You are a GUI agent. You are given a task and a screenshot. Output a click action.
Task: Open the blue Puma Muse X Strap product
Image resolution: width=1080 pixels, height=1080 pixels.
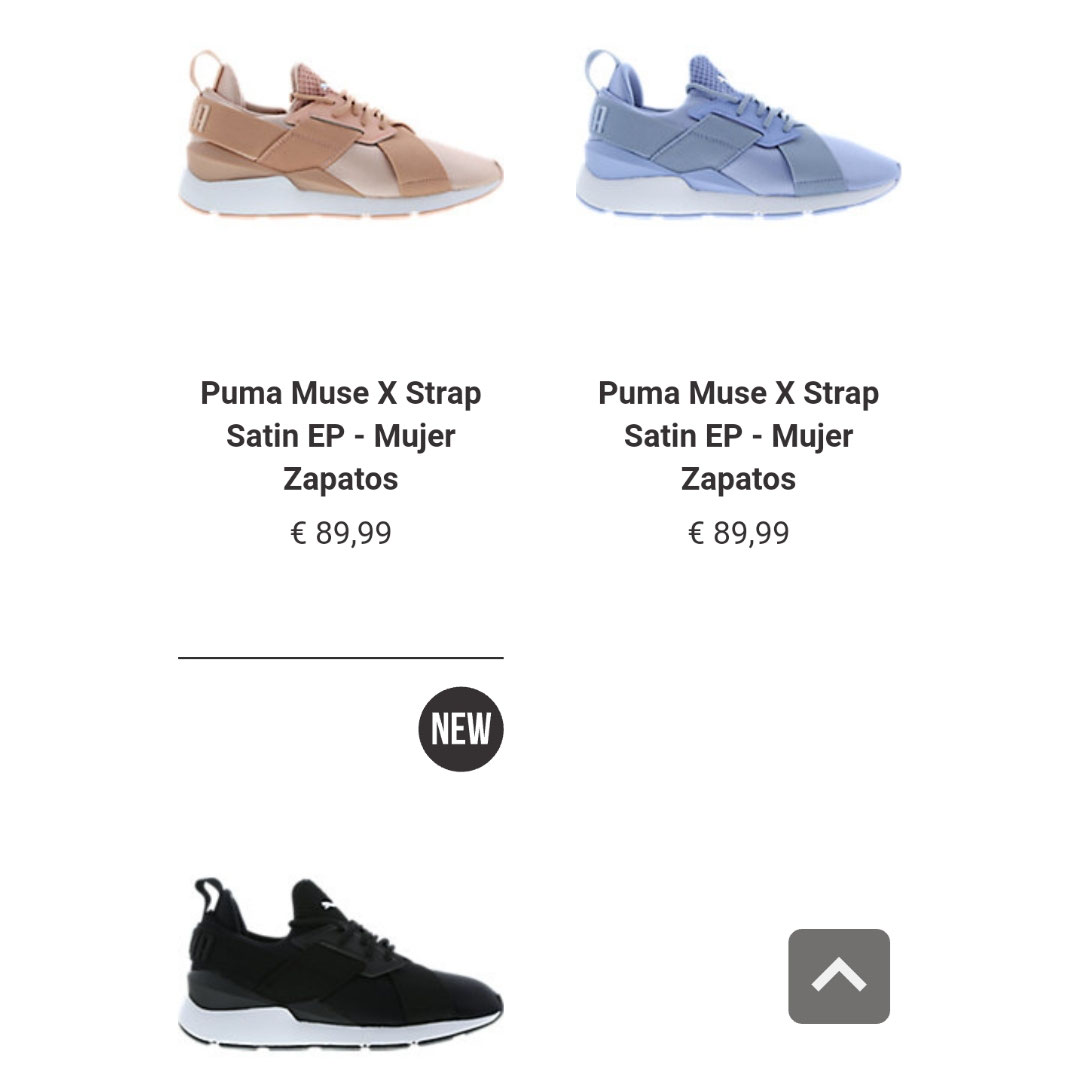[738, 134]
